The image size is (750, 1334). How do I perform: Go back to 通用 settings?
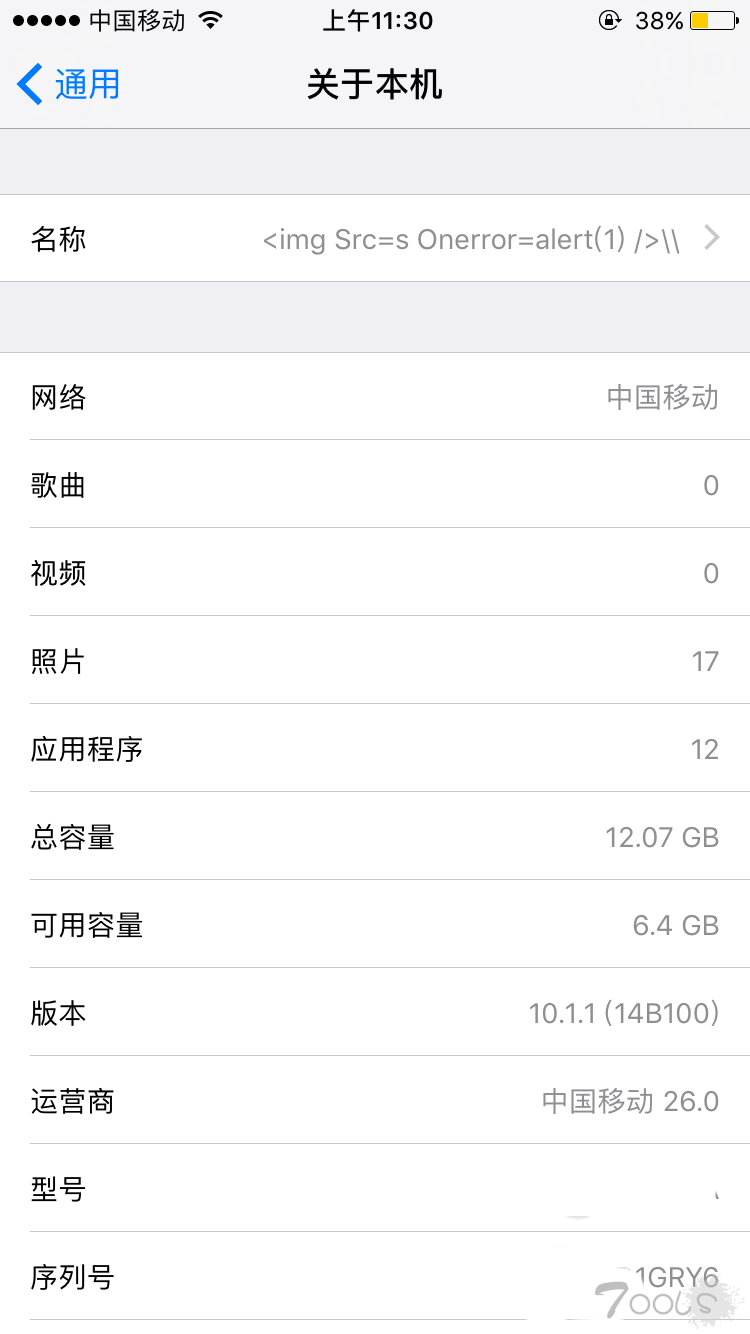[x=68, y=84]
